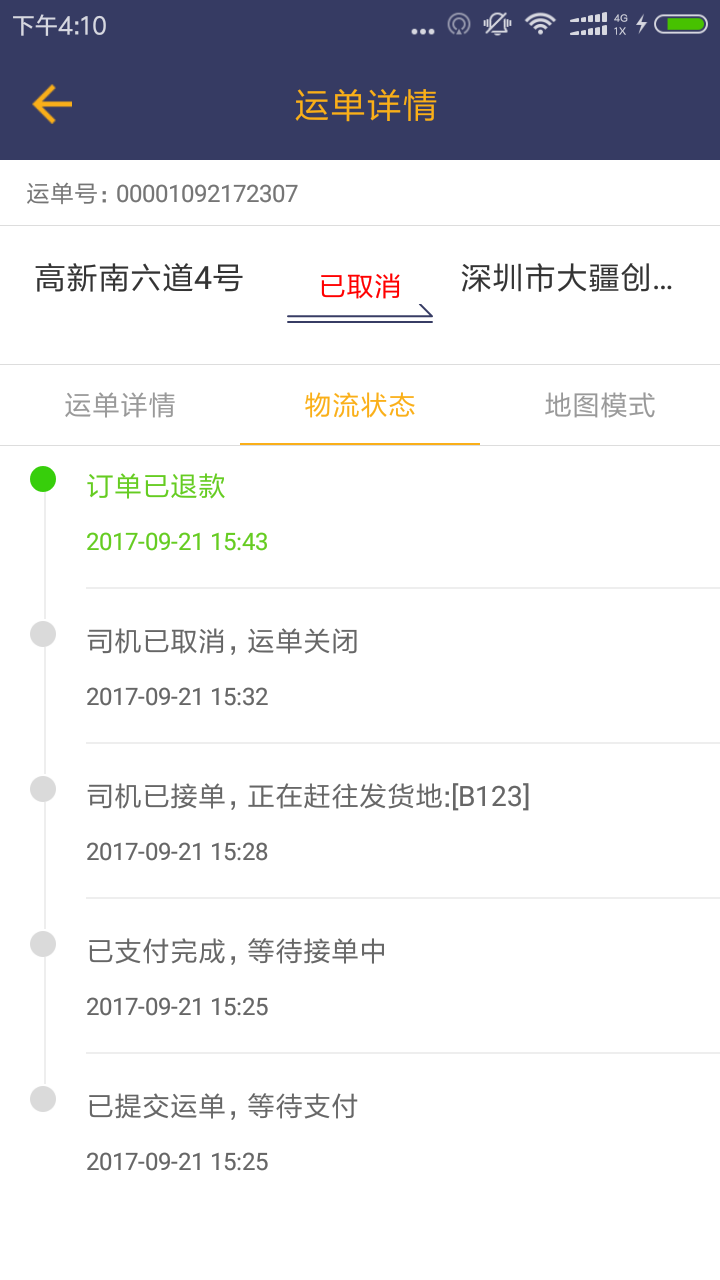Switch to the 运单详情 tab
720x1280 pixels.
(120, 405)
